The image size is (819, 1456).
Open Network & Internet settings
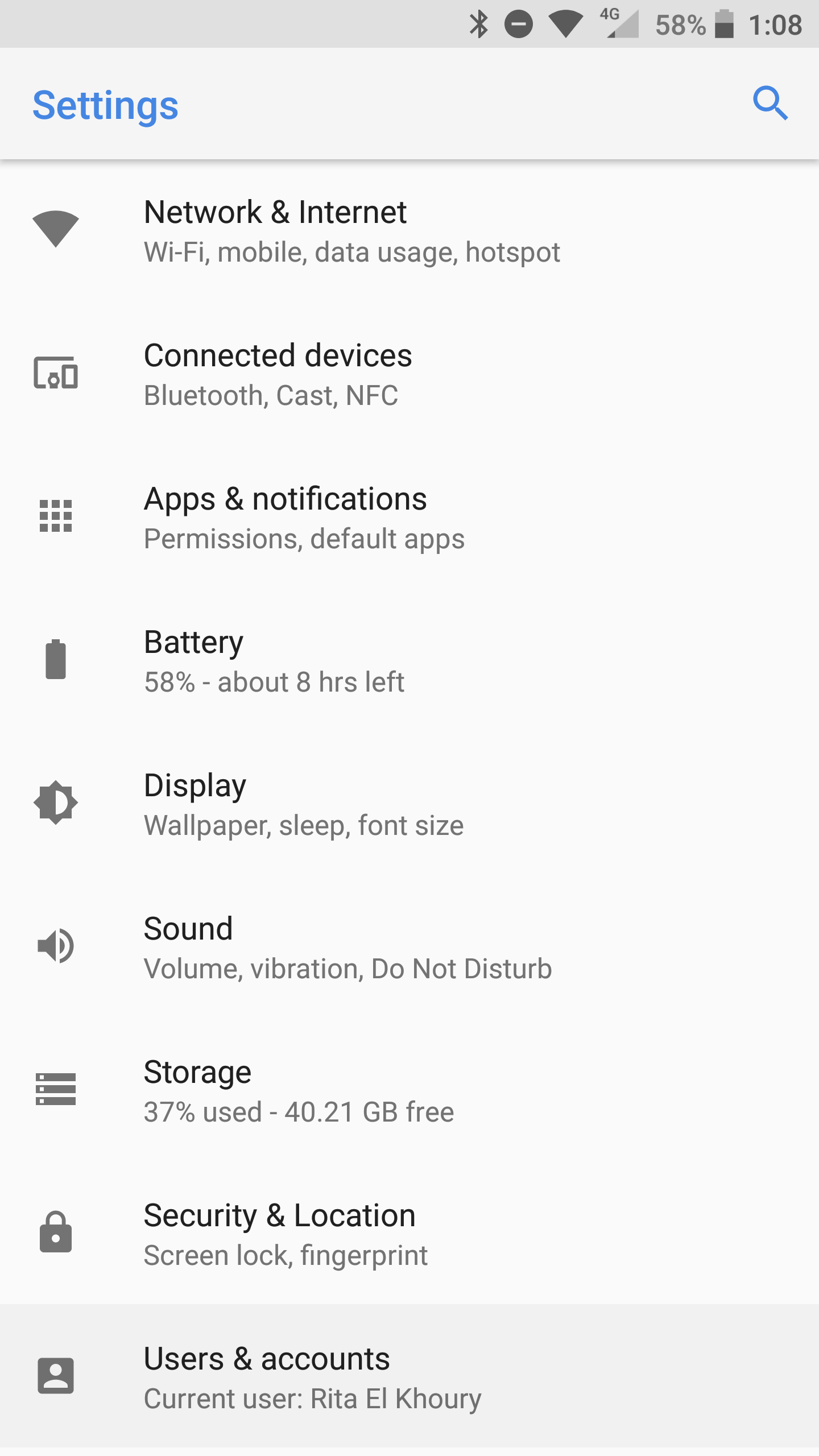click(409, 231)
